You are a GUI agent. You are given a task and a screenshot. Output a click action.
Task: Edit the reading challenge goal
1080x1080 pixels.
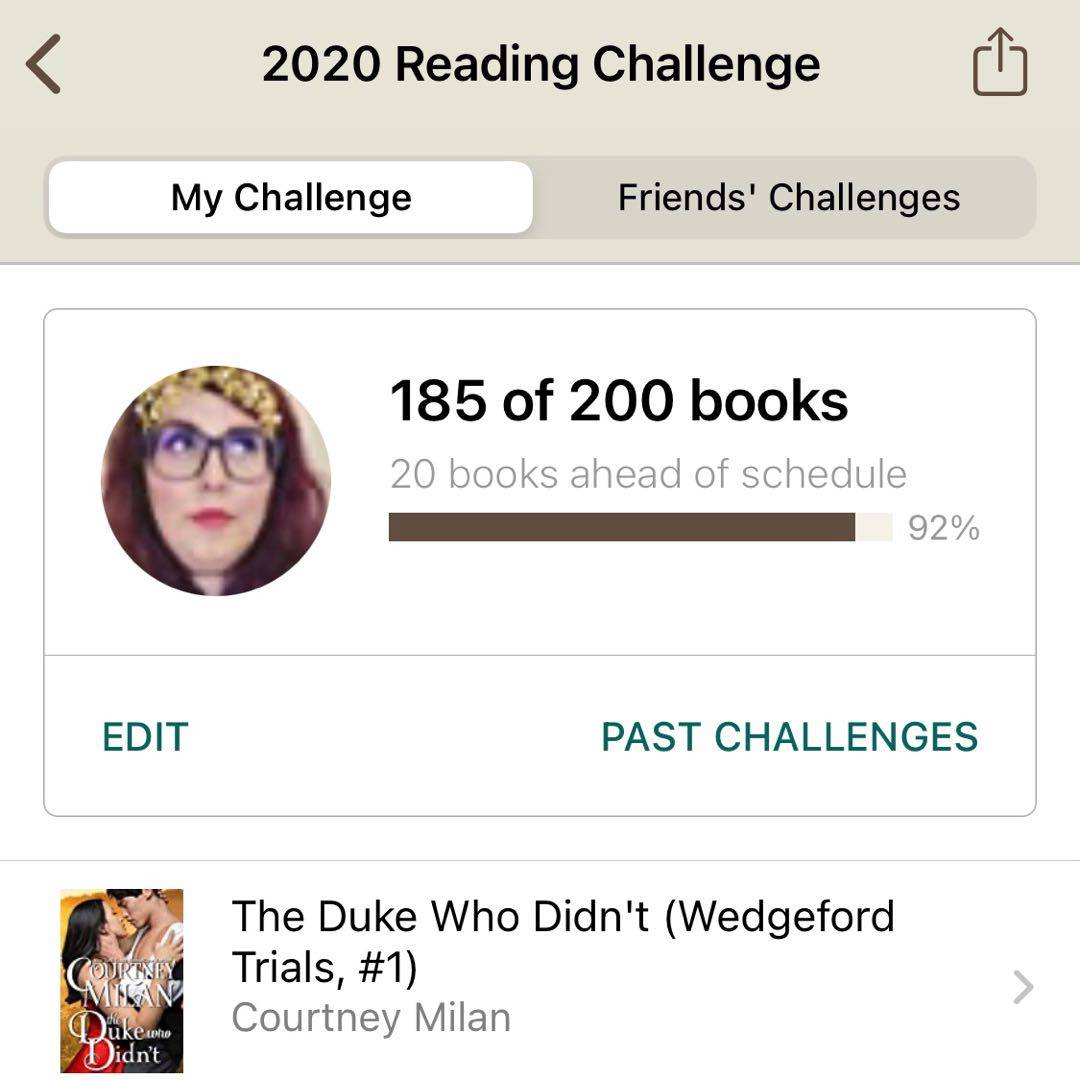coord(145,737)
